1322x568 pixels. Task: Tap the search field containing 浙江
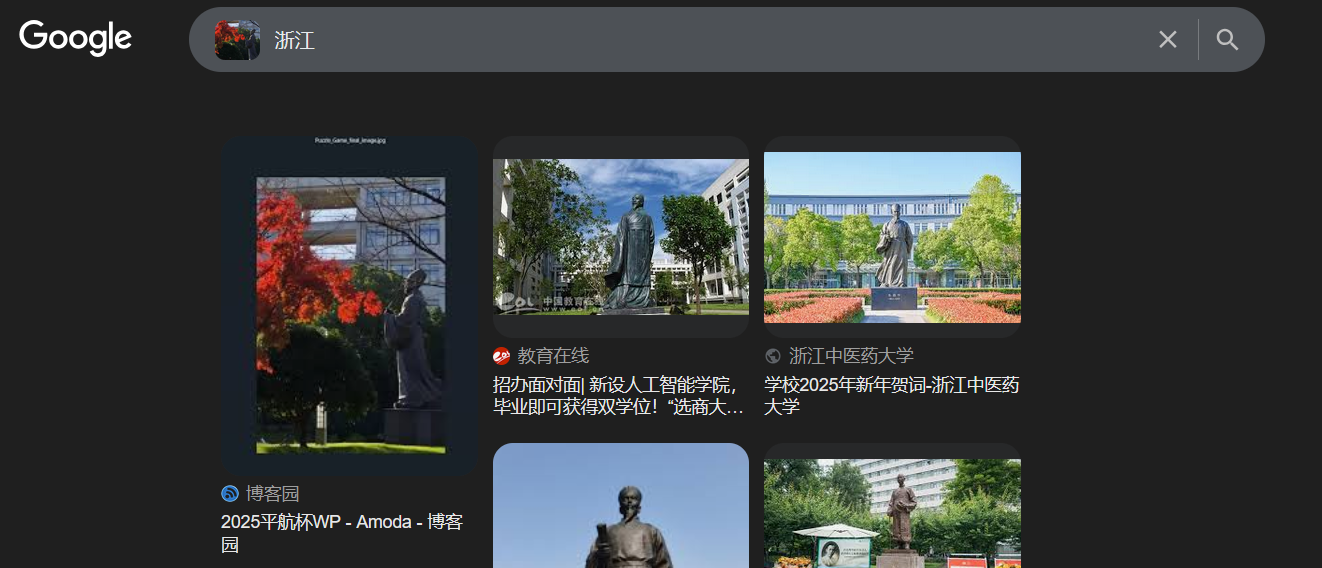click(700, 40)
